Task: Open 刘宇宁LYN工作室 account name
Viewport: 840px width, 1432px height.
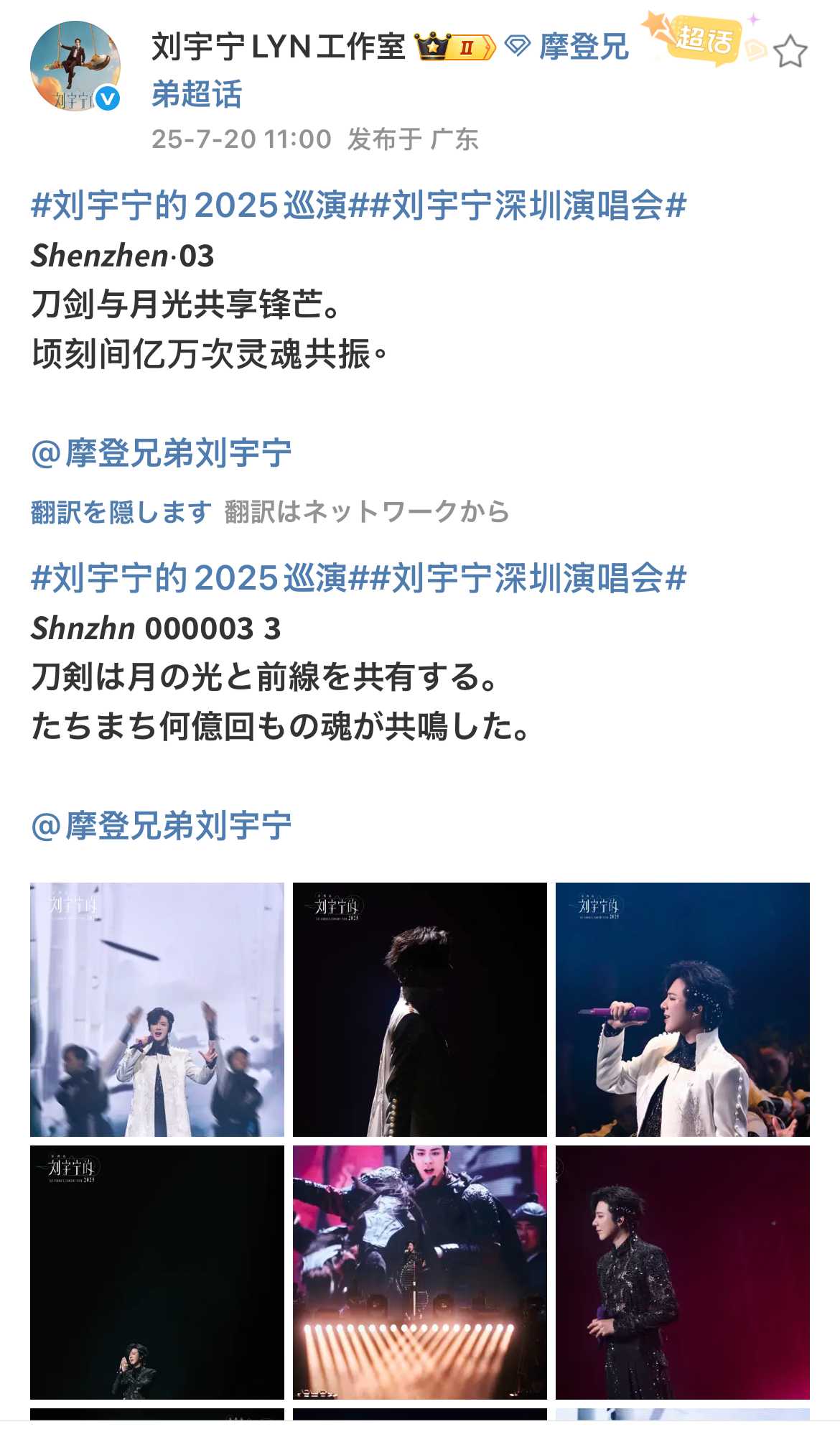Action: pos(279,47)
